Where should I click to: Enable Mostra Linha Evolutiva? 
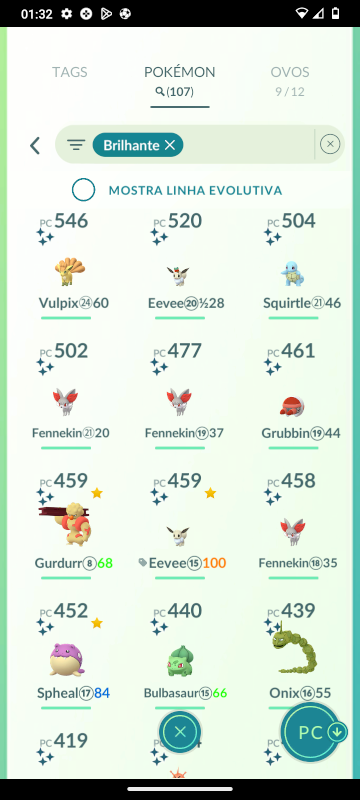click(x=84, y=190)
